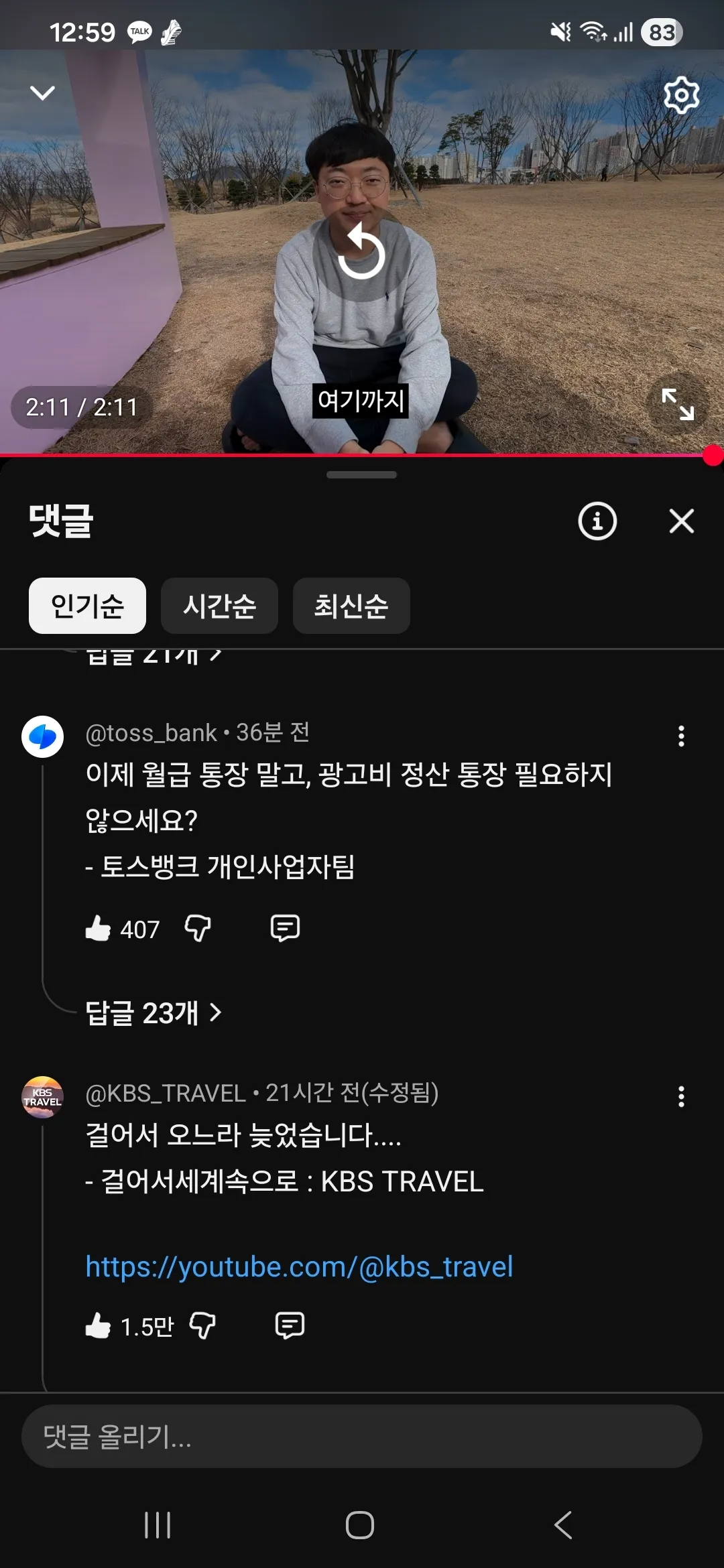Minimize the video player with the down chevron
724x1568 pixels.
click(42, 92)
